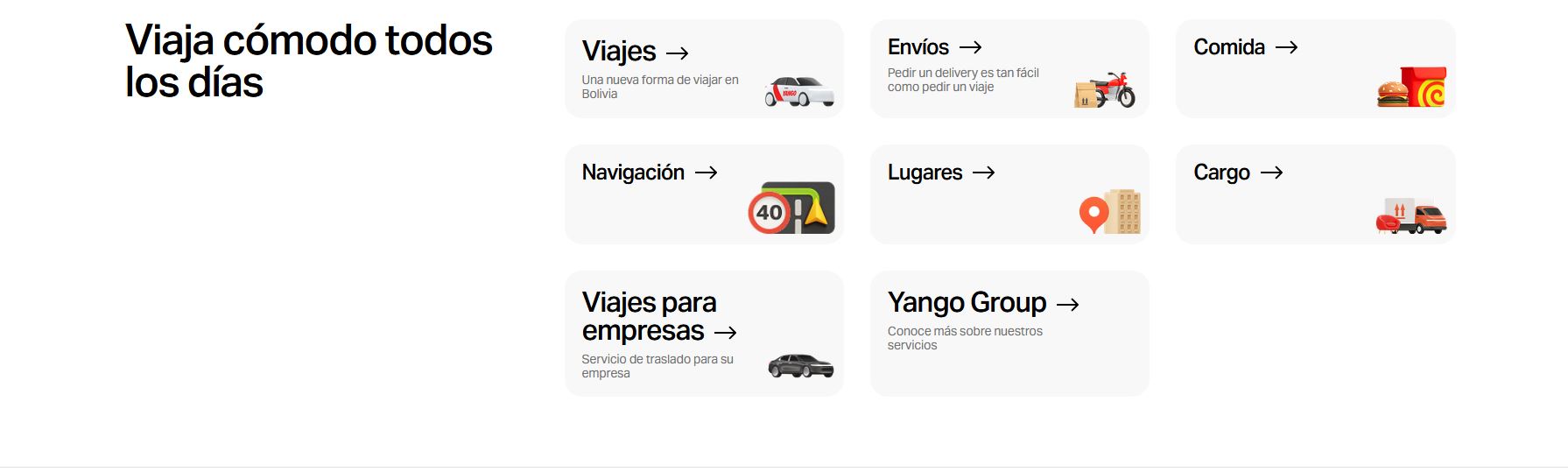Screen dimensions: 1568x472
Task: Open Viajes para empresas card
Action: click(x=704, y=334)
